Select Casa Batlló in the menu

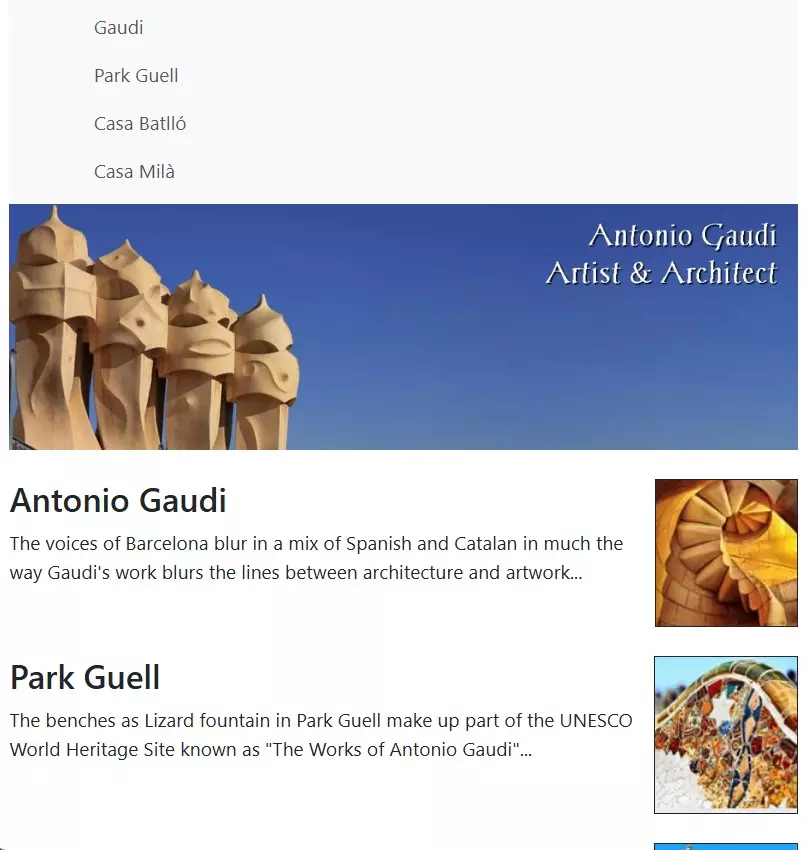tap(140, 124)
